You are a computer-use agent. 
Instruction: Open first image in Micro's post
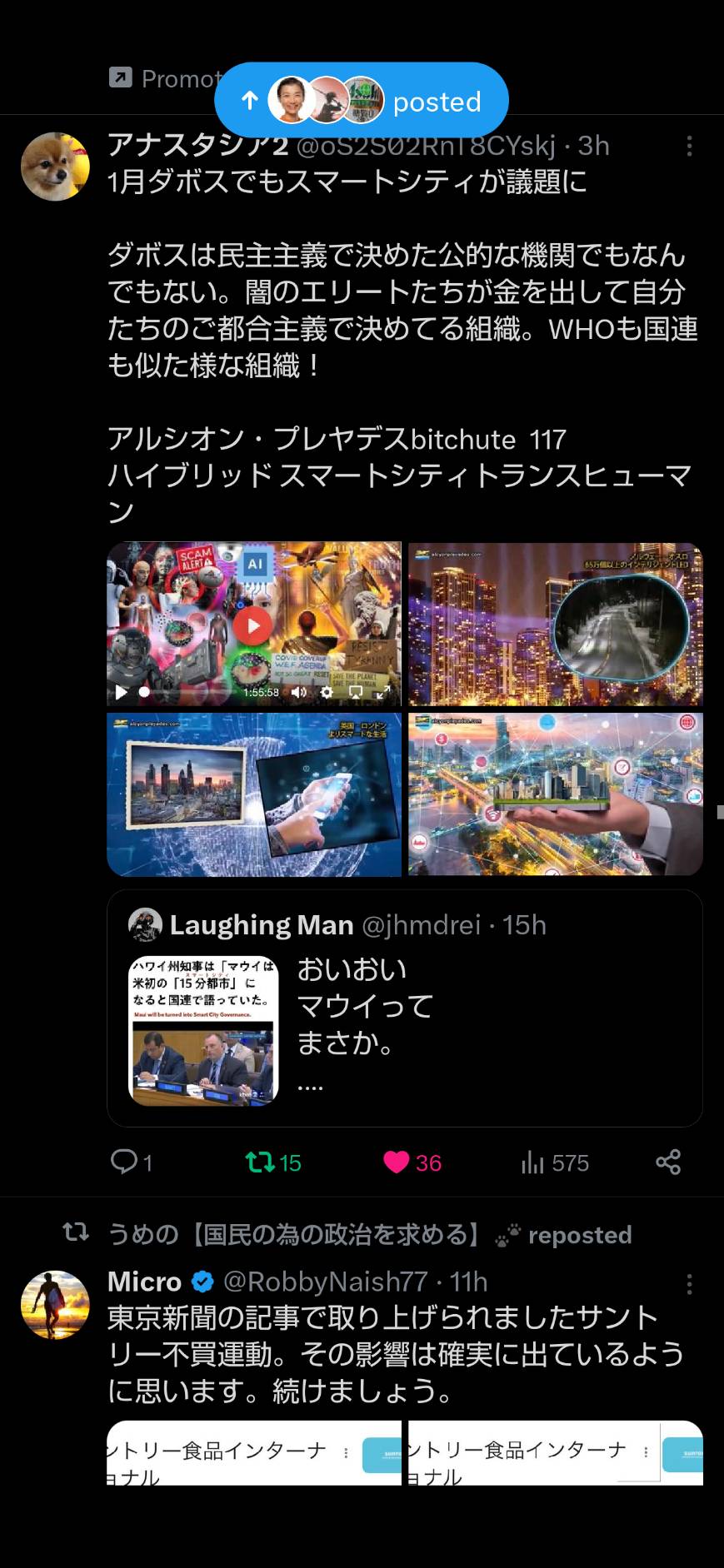254,1453
